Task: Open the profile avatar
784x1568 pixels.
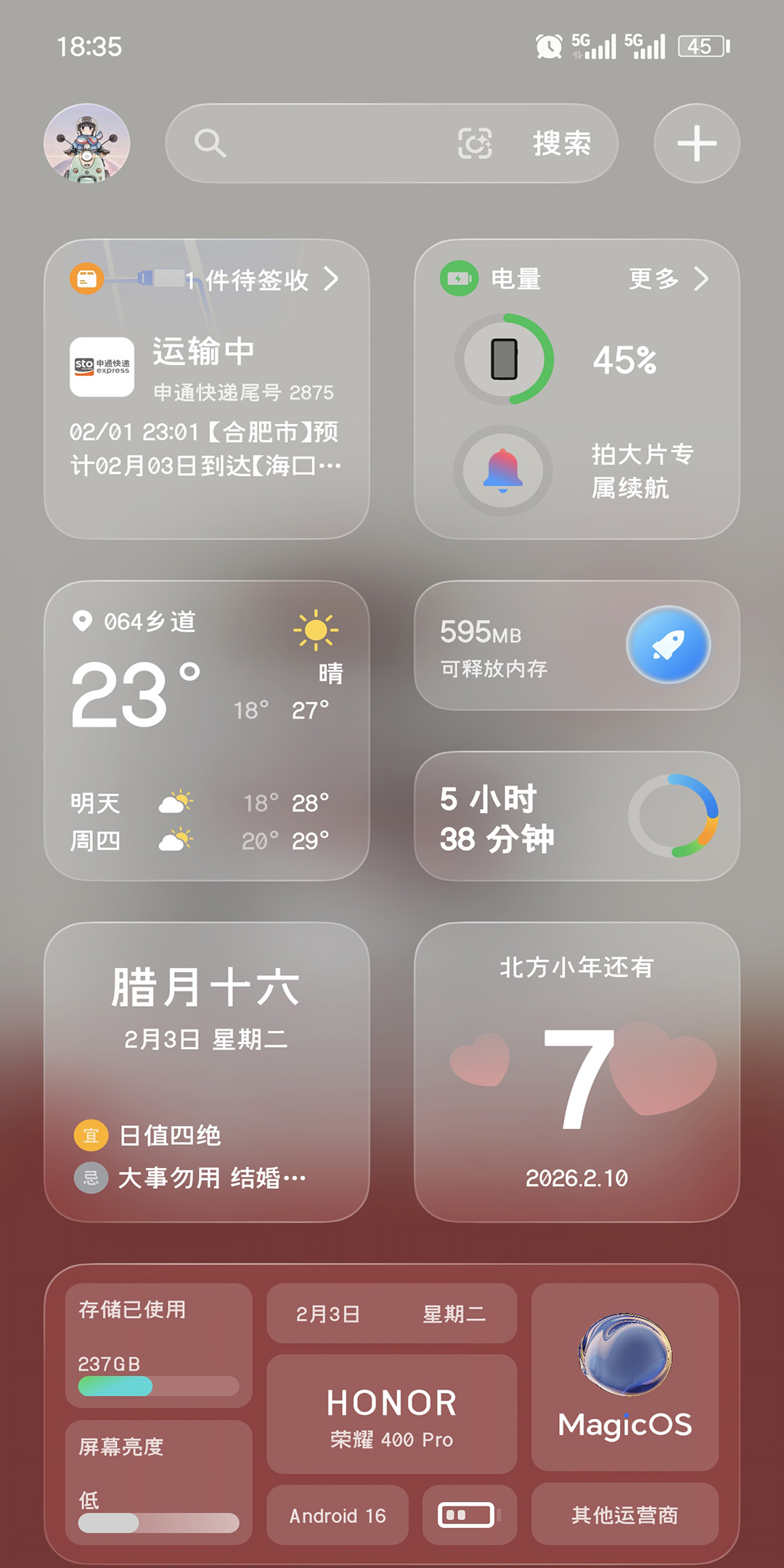Action: [x=87, y=143]
